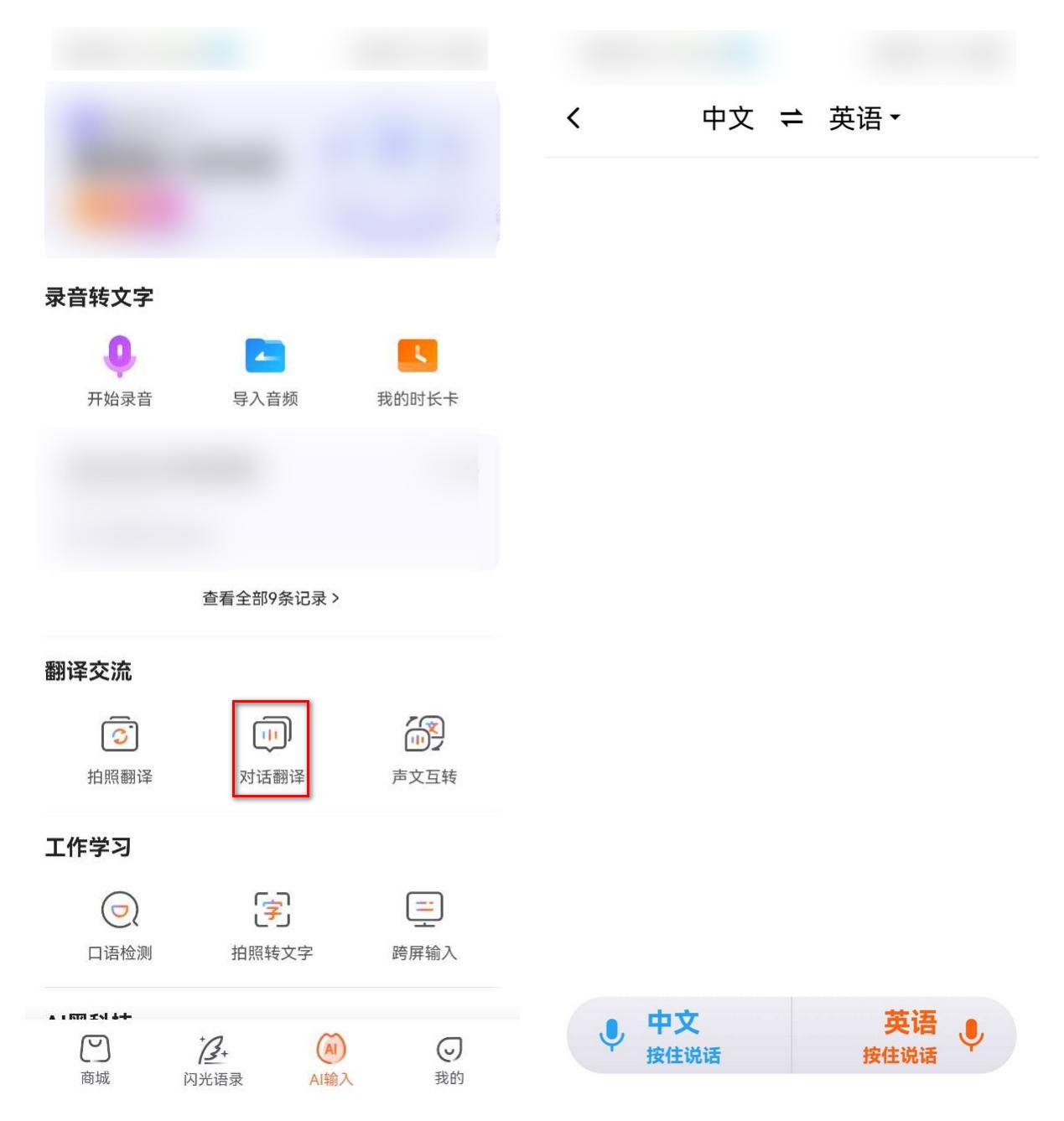Tap the blue Chinese microphone icon
The image size is (1064, 1121).
(613, 1035)
